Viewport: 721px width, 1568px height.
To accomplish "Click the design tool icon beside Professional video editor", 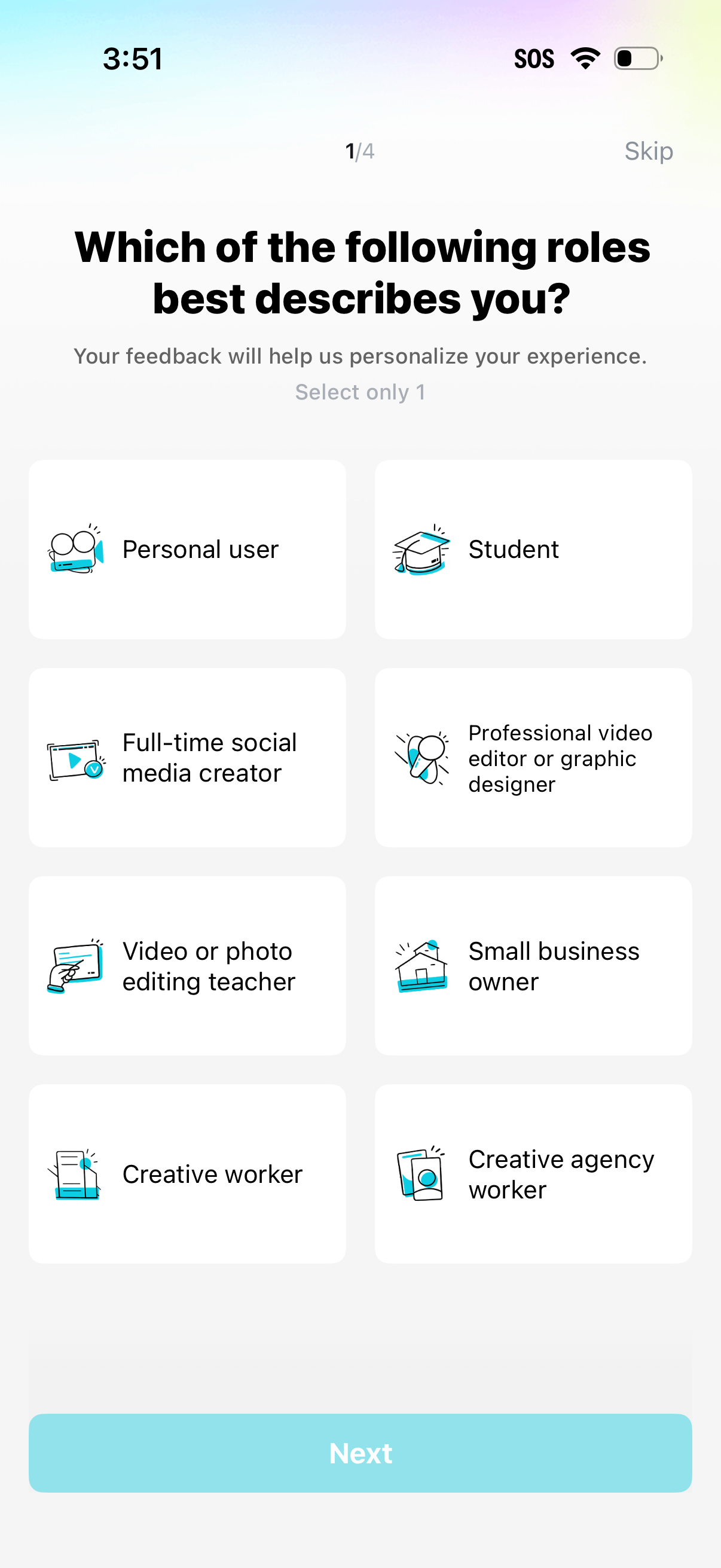I will click(x=424, y=757).
